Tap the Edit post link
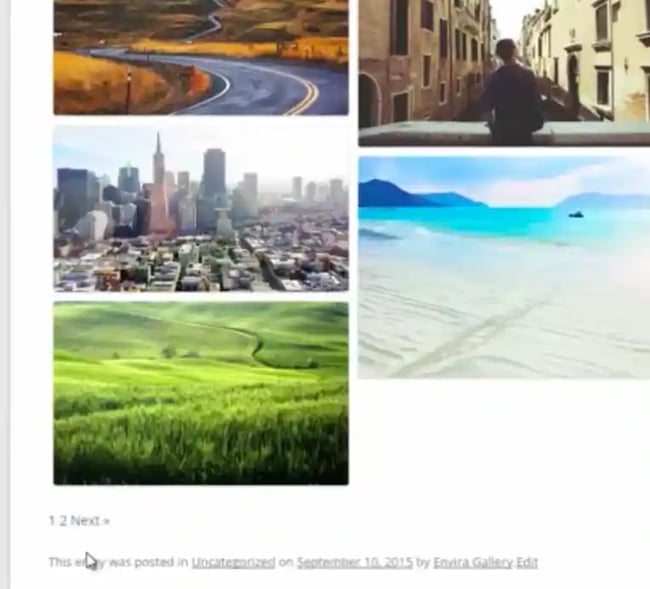The image size is (650, 589). [527, 562]
